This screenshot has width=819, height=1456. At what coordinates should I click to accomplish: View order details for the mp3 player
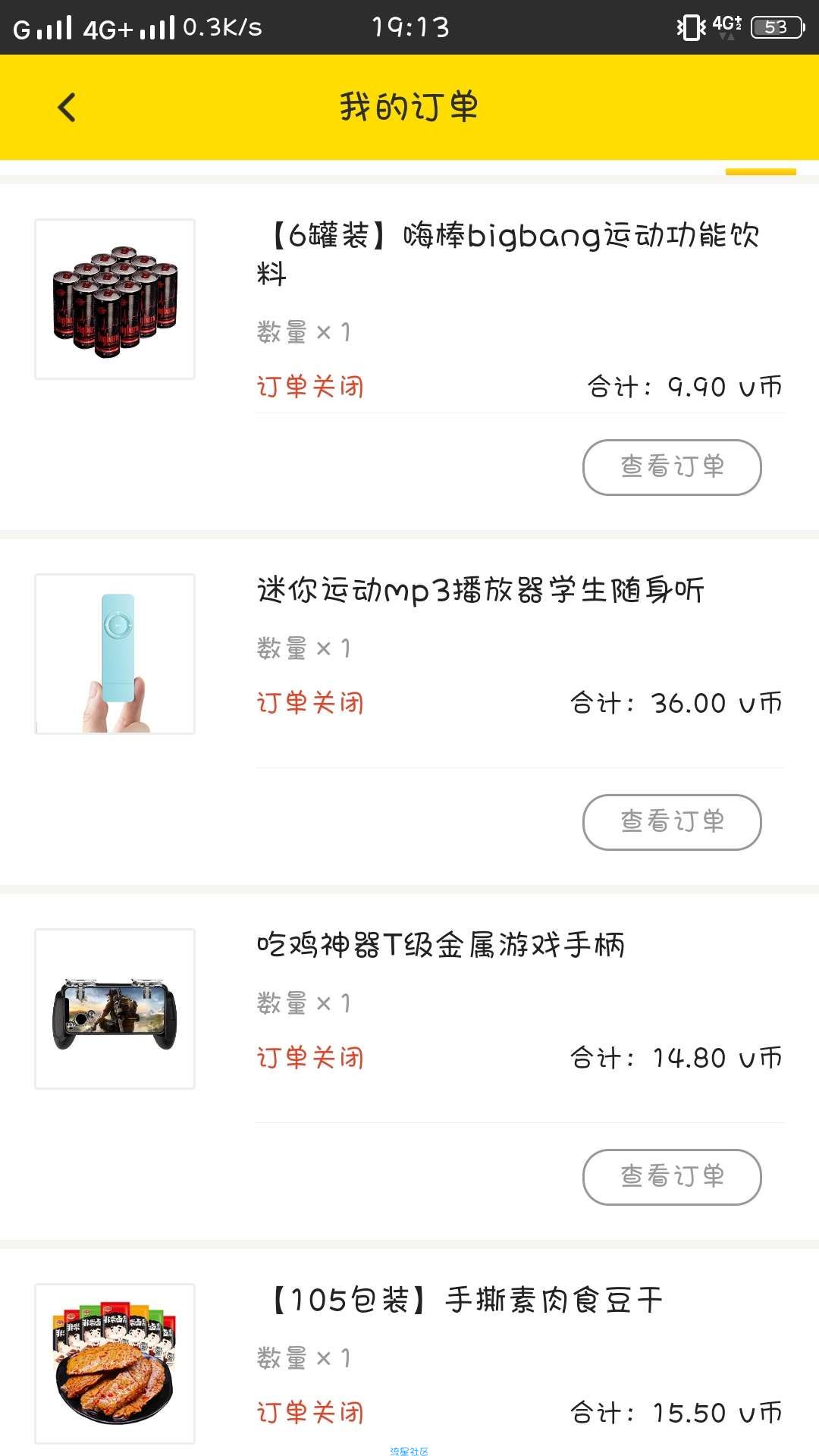[x=672, y=822]
